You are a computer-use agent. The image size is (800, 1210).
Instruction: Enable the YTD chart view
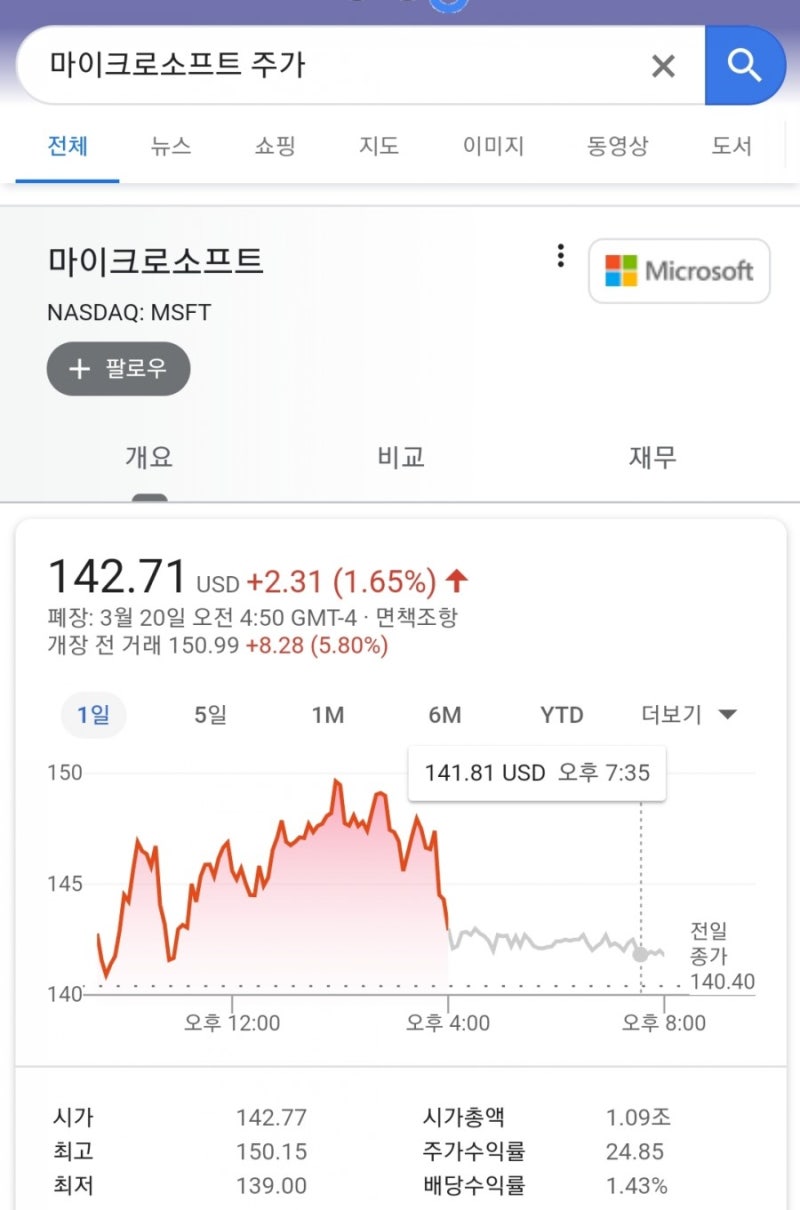coord(561,715)
